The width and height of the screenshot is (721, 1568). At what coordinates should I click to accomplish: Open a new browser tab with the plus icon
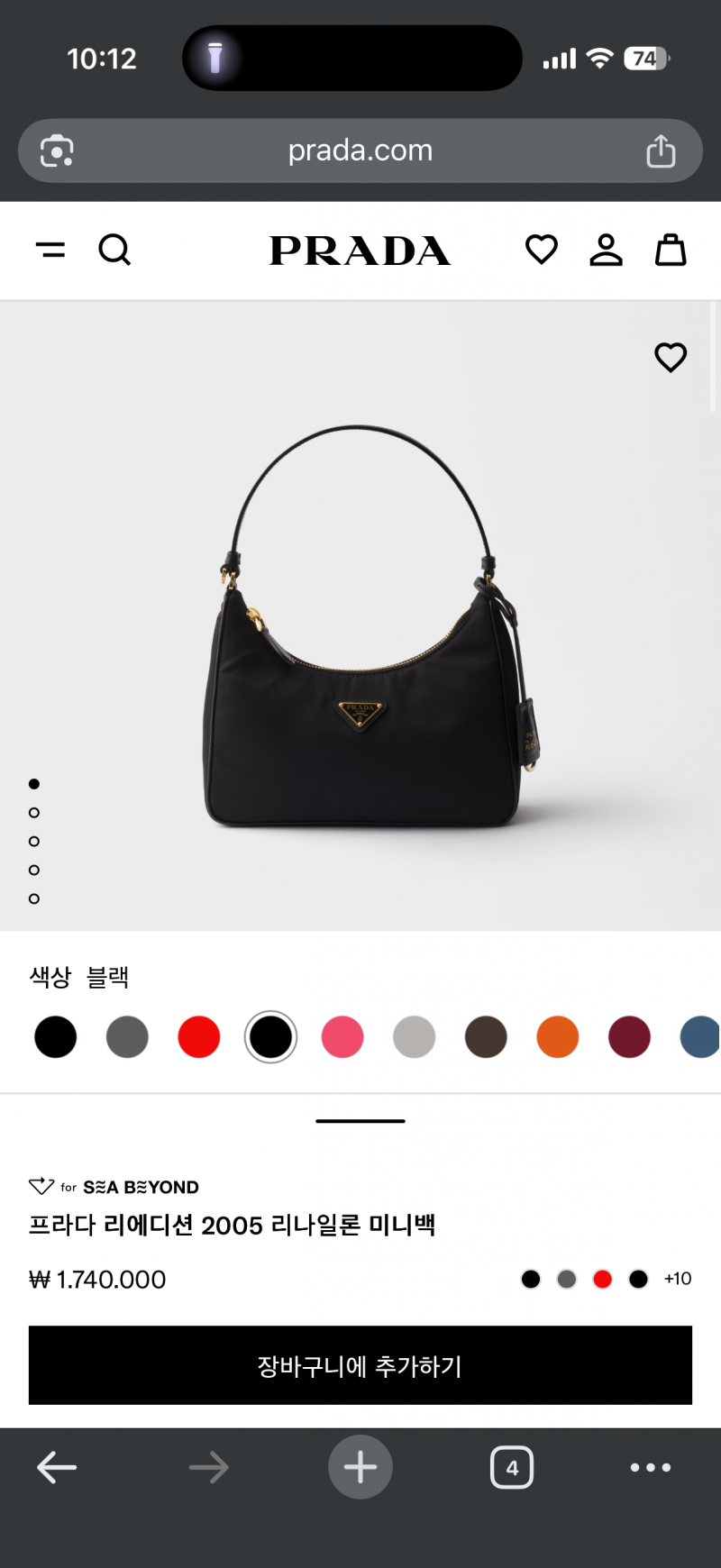pos(360,1467)
